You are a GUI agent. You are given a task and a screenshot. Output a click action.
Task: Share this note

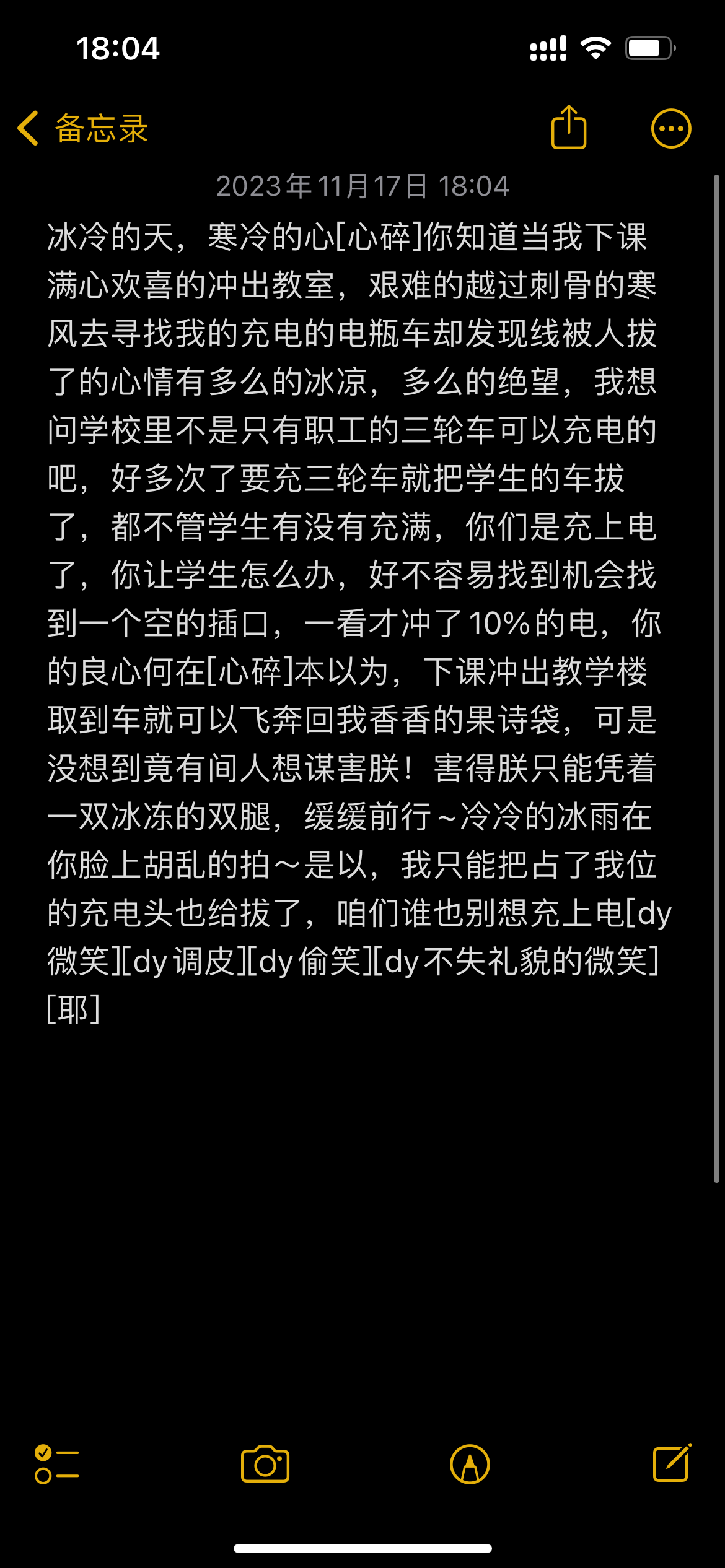pos(568,128)
